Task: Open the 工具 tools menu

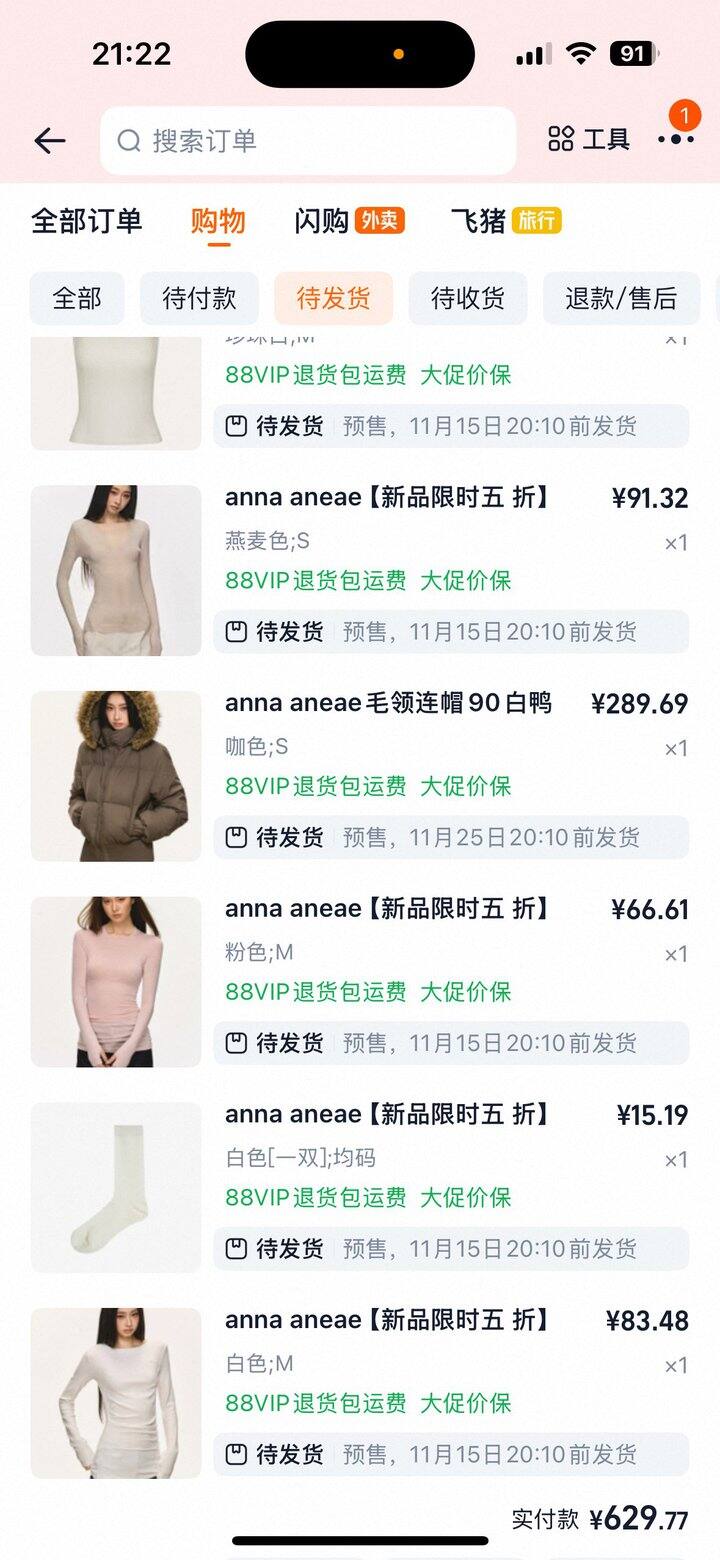Action: 589,139
